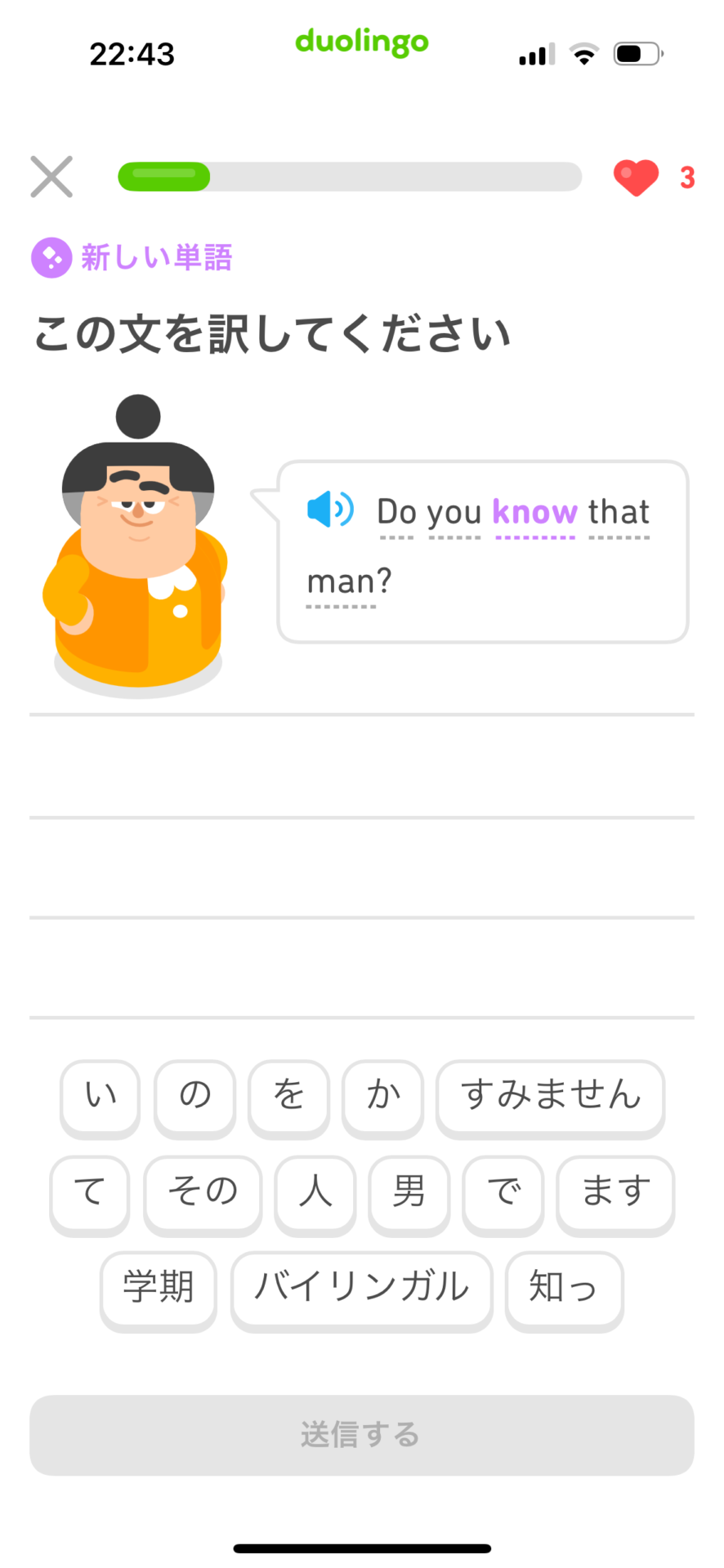Show the hint for 'man?'
The width and height of the screenshot is (724, 1568).
pyautogui.click(x=349, y=581)
